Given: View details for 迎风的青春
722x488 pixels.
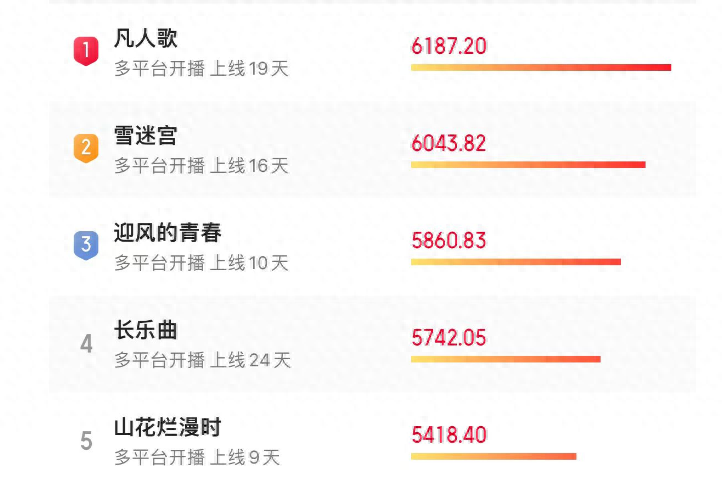Looking at the screenshot, I should click(x=167, y=233).
